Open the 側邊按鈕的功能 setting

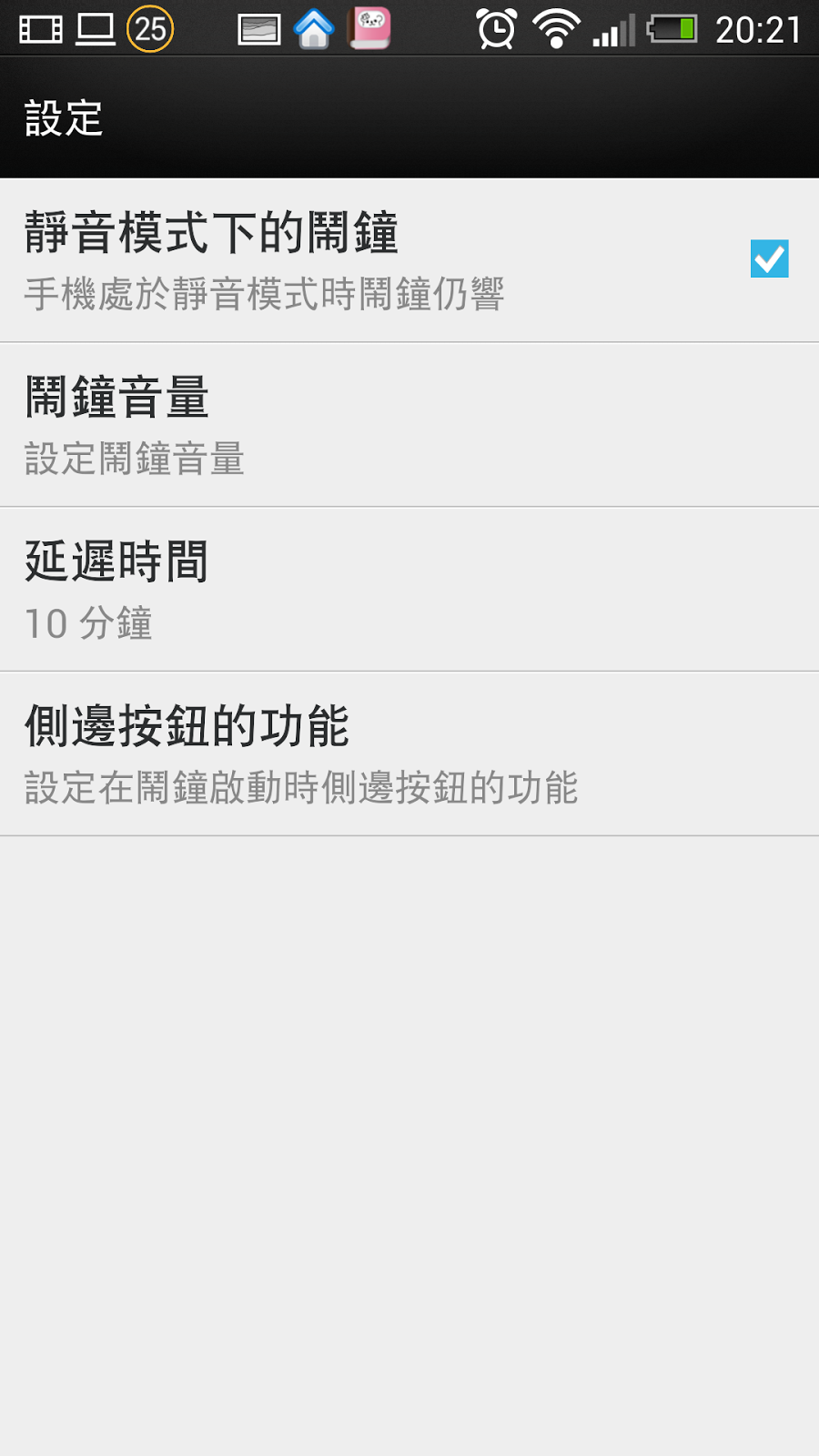pos(409,754)
